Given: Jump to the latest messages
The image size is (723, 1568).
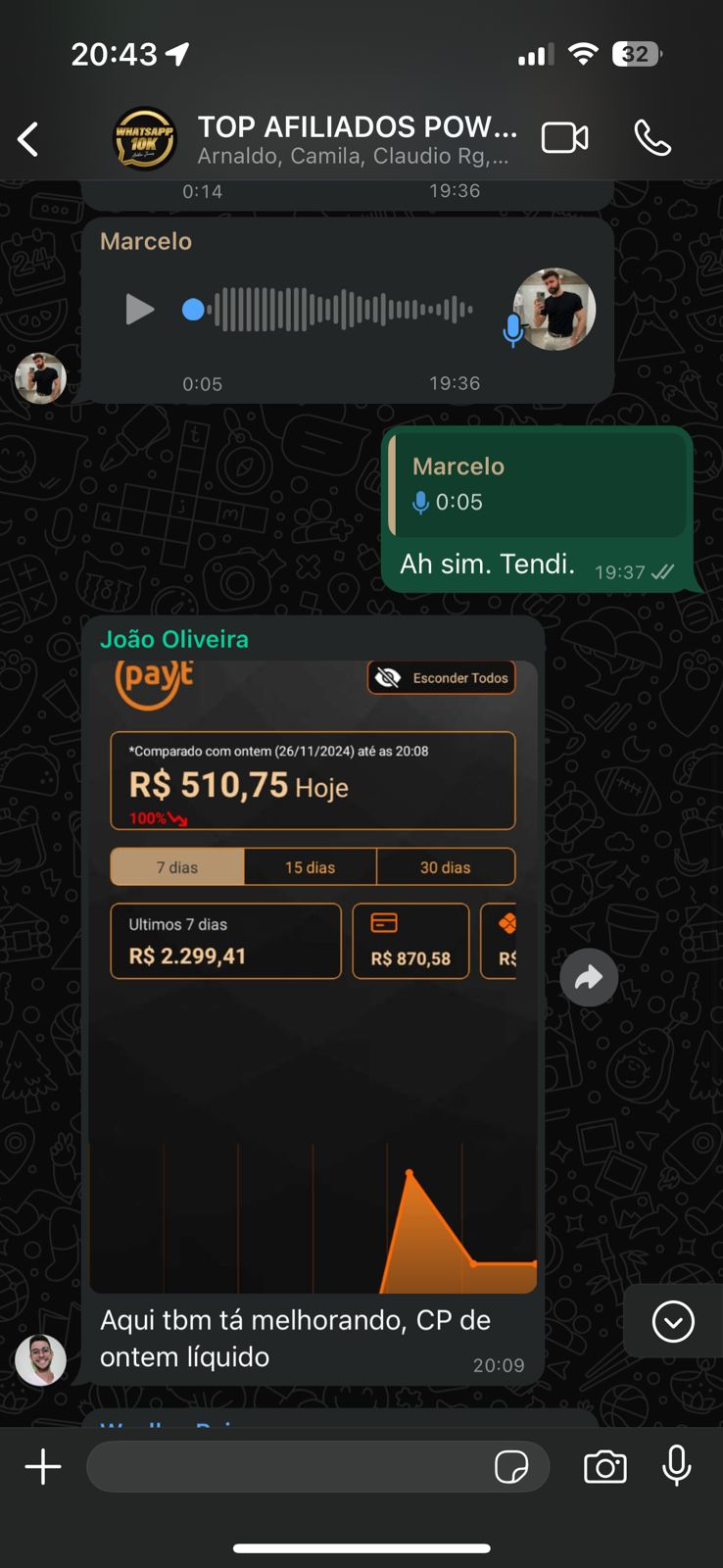Looking at the screenshot, I should 673,1321.
